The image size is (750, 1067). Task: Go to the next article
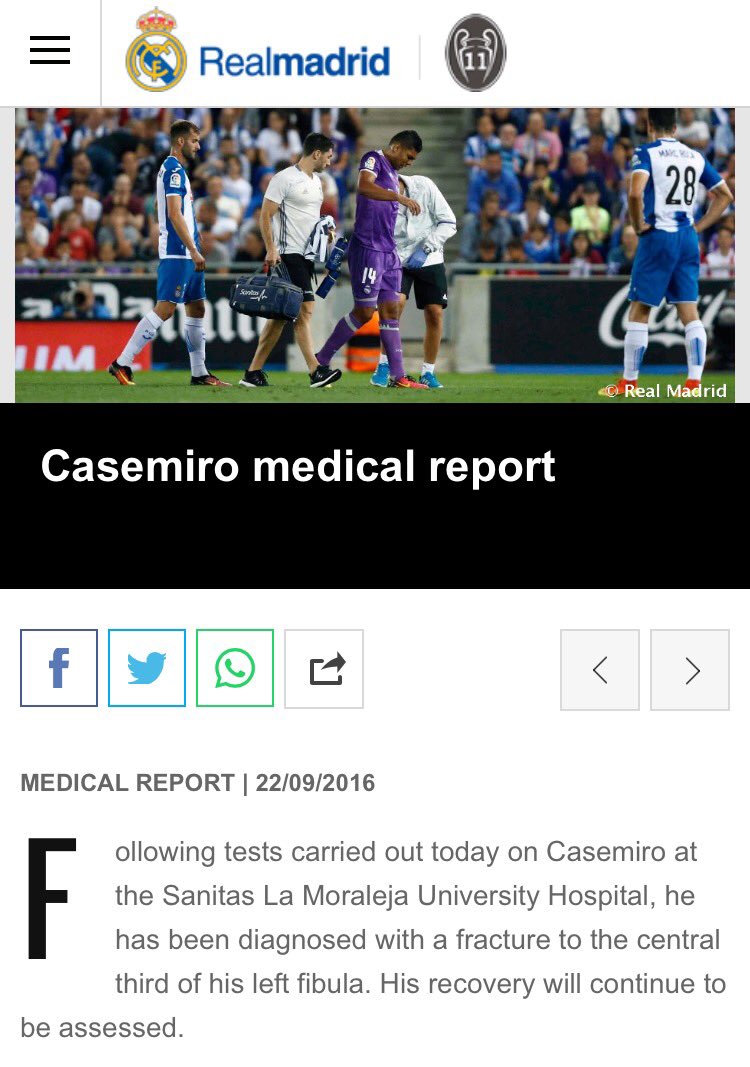tap(690, 670)
